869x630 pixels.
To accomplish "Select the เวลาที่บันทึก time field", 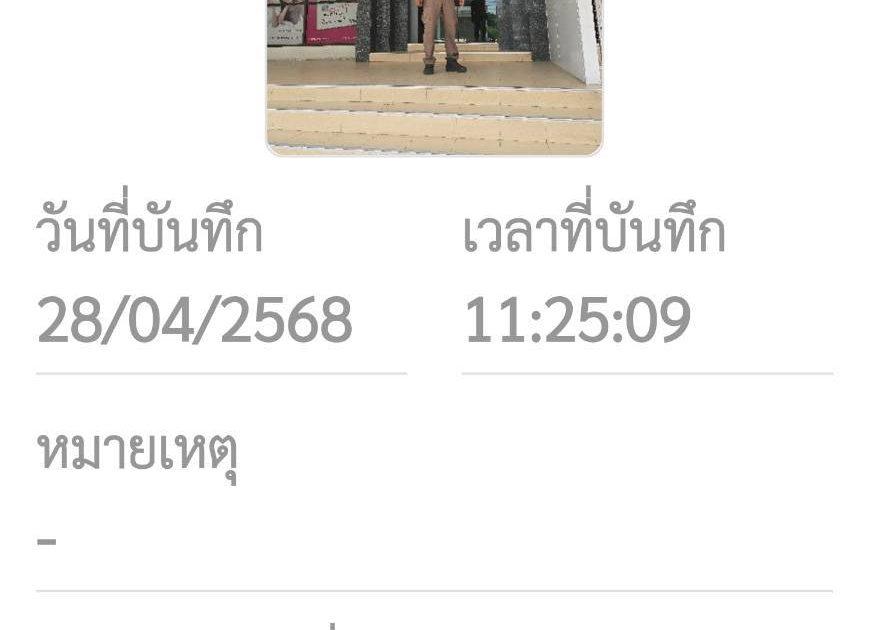I will point(578,321).
